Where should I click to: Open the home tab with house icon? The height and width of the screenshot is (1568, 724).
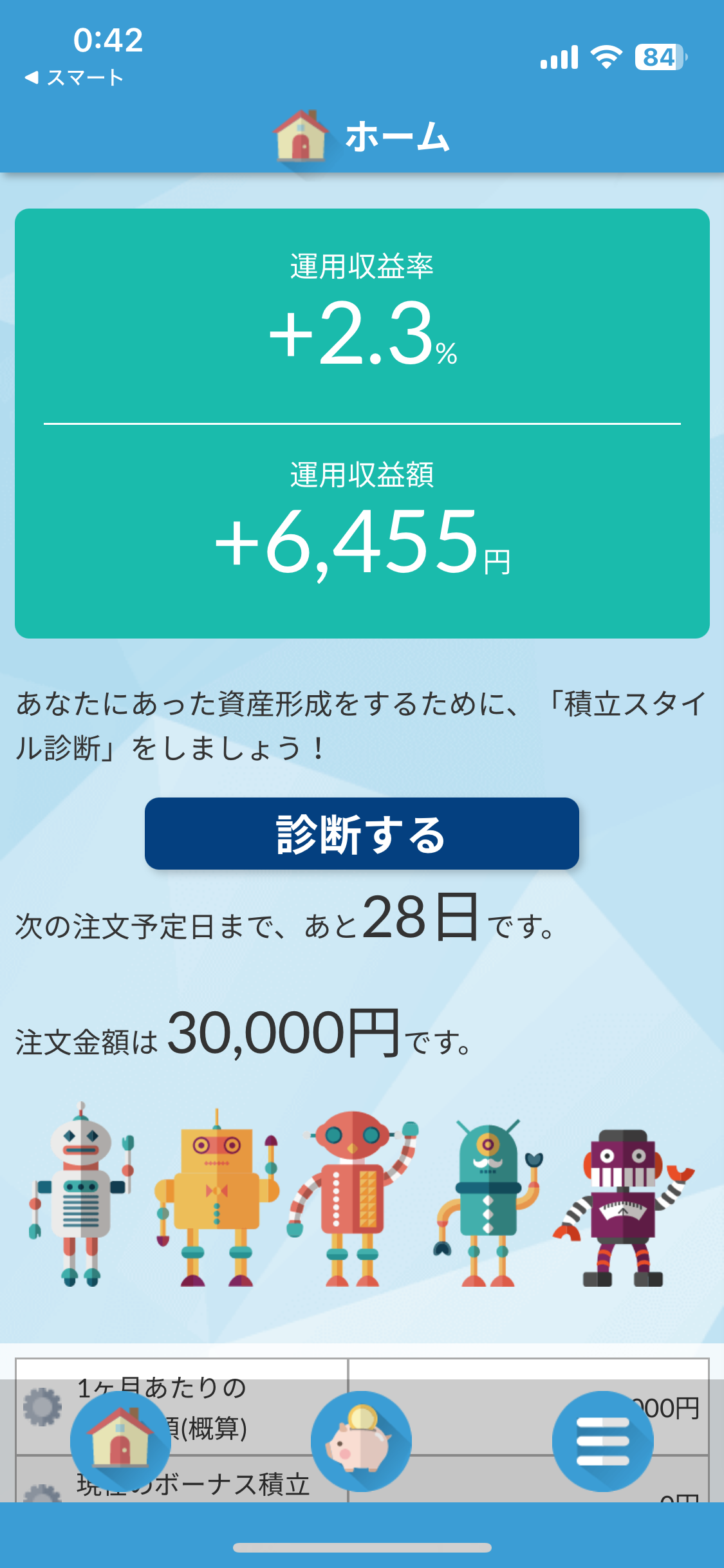pyautogui.click(x=120, y=1441)
